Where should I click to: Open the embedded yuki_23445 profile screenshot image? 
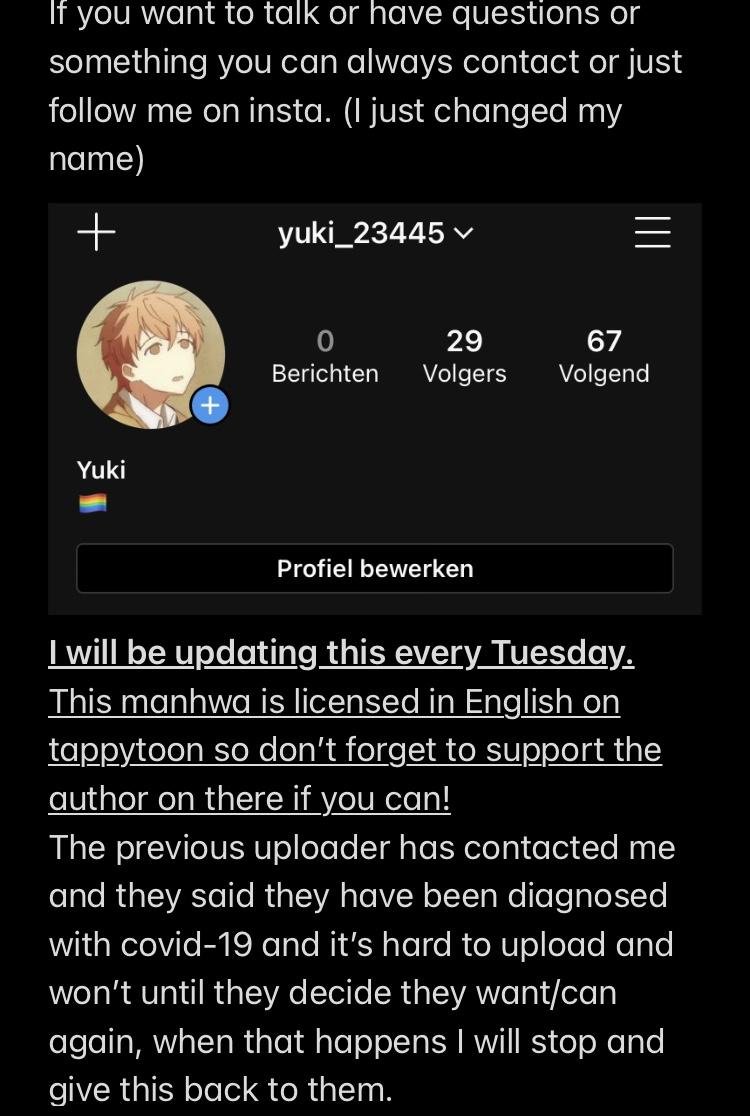tap(375, 408)
